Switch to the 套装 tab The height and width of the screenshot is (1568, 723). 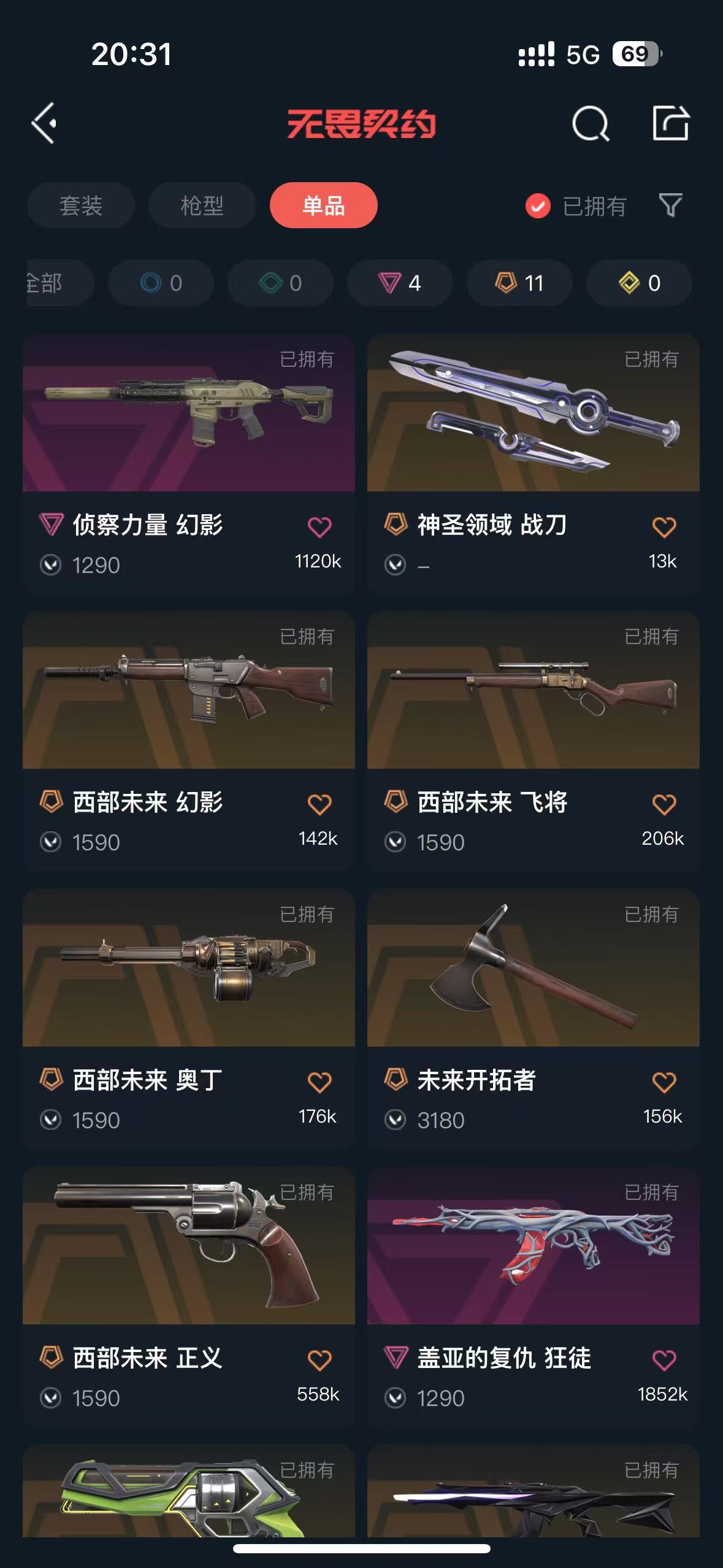click(x=80, y=206)
